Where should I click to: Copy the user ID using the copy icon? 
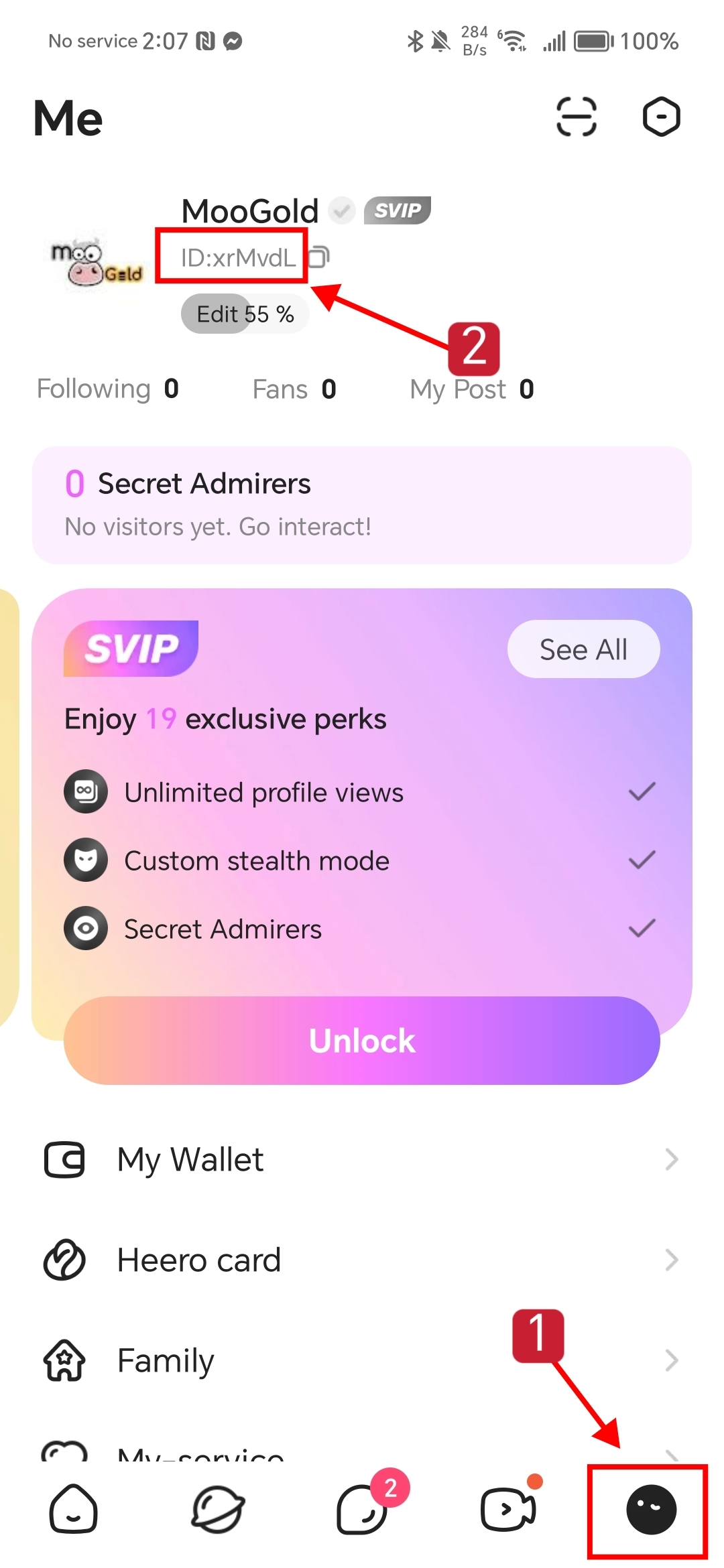pos(320,258)
